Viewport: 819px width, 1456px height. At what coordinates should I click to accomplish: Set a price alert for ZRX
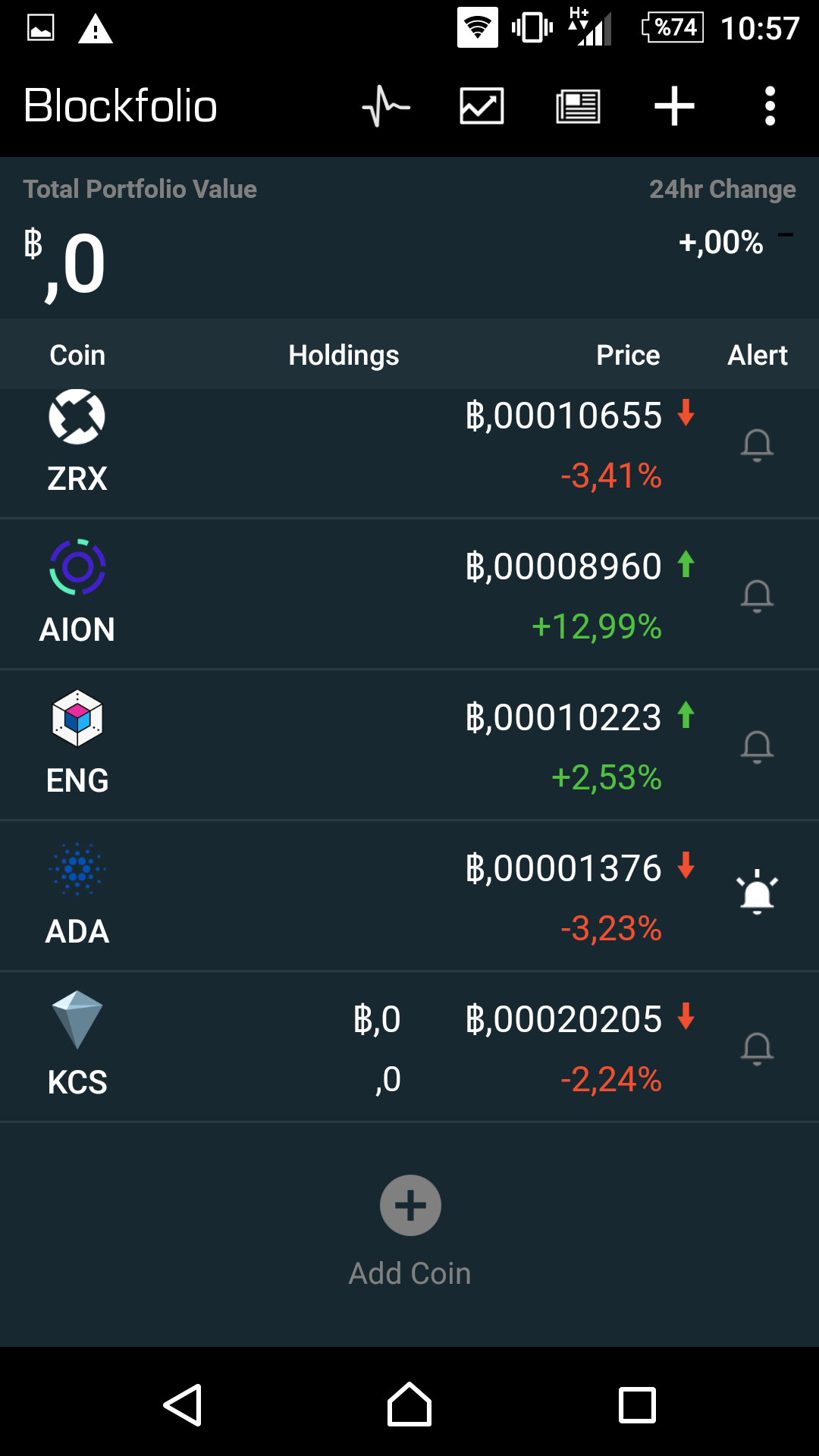click(x=757, y=444)
